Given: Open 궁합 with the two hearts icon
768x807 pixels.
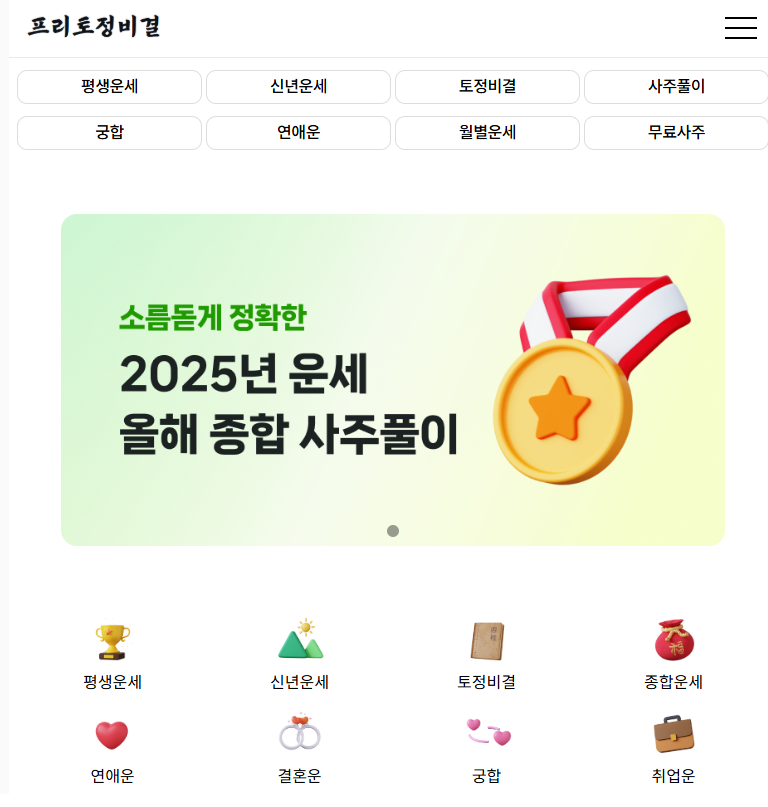Looking at the screenshot, I should coord(486,750).
